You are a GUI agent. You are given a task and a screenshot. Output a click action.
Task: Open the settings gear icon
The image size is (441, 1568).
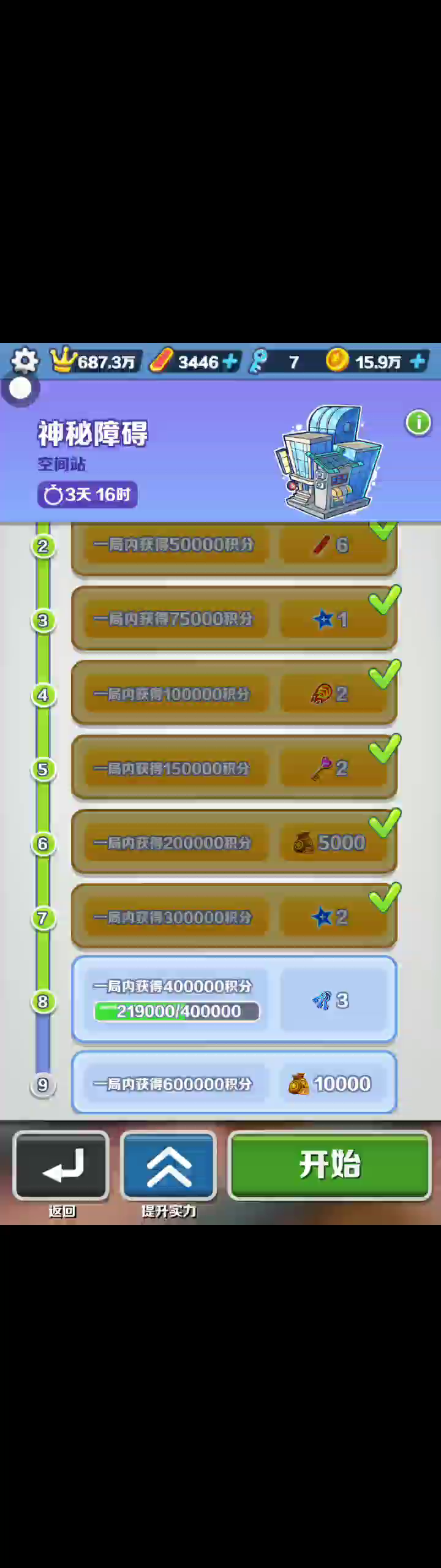pyautogui.click(x=24, y=360)
